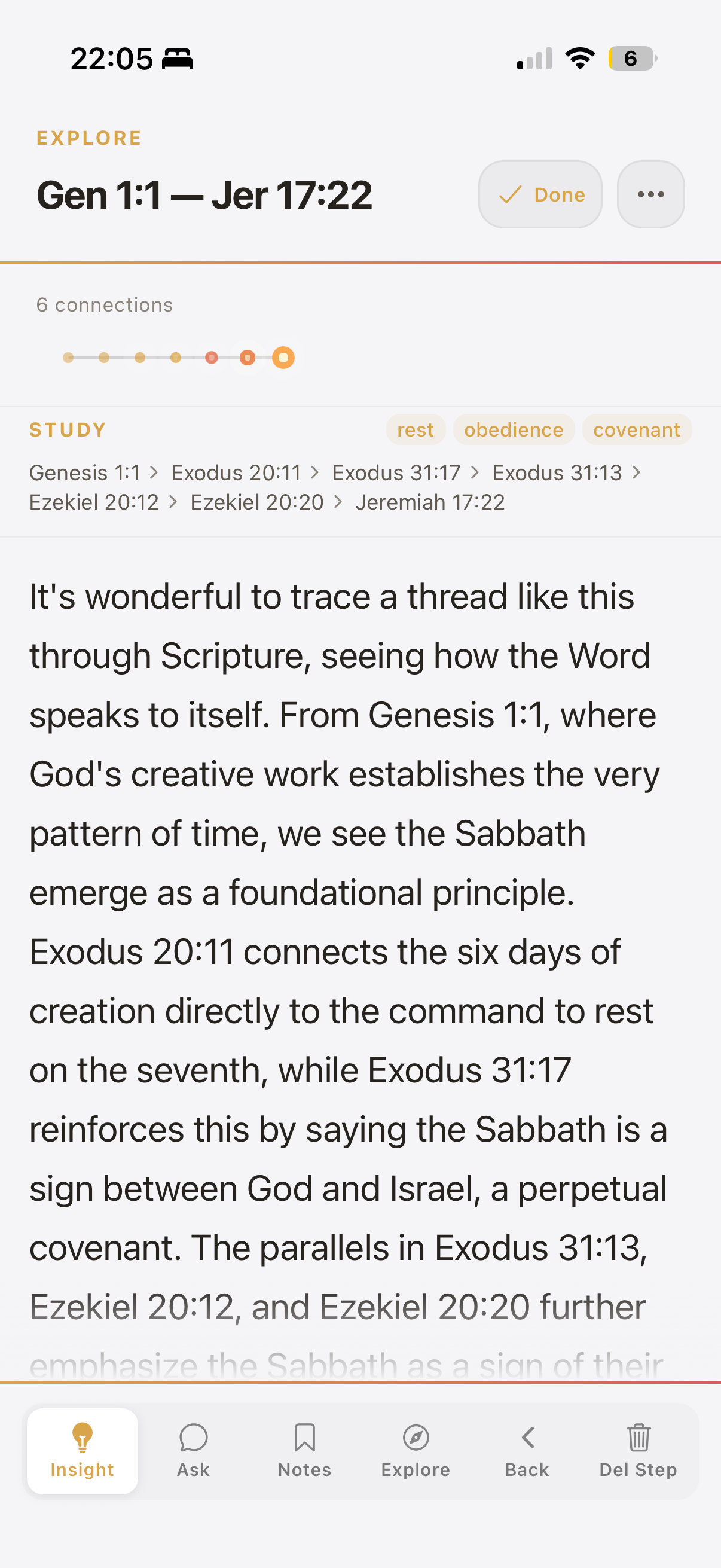The height and width of the screenshot is (1568, 721).
Task: Select the Insight lightbulb icon
Action: [x=82, y=1438]
